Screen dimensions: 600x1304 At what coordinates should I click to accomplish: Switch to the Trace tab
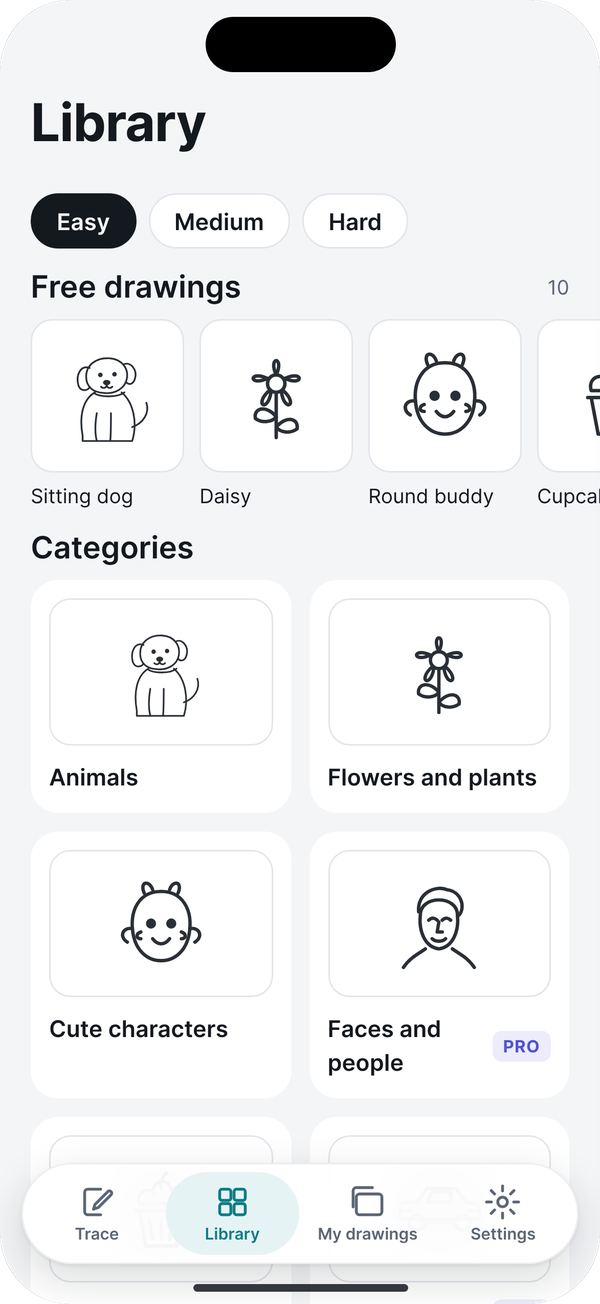[97, 1214]
